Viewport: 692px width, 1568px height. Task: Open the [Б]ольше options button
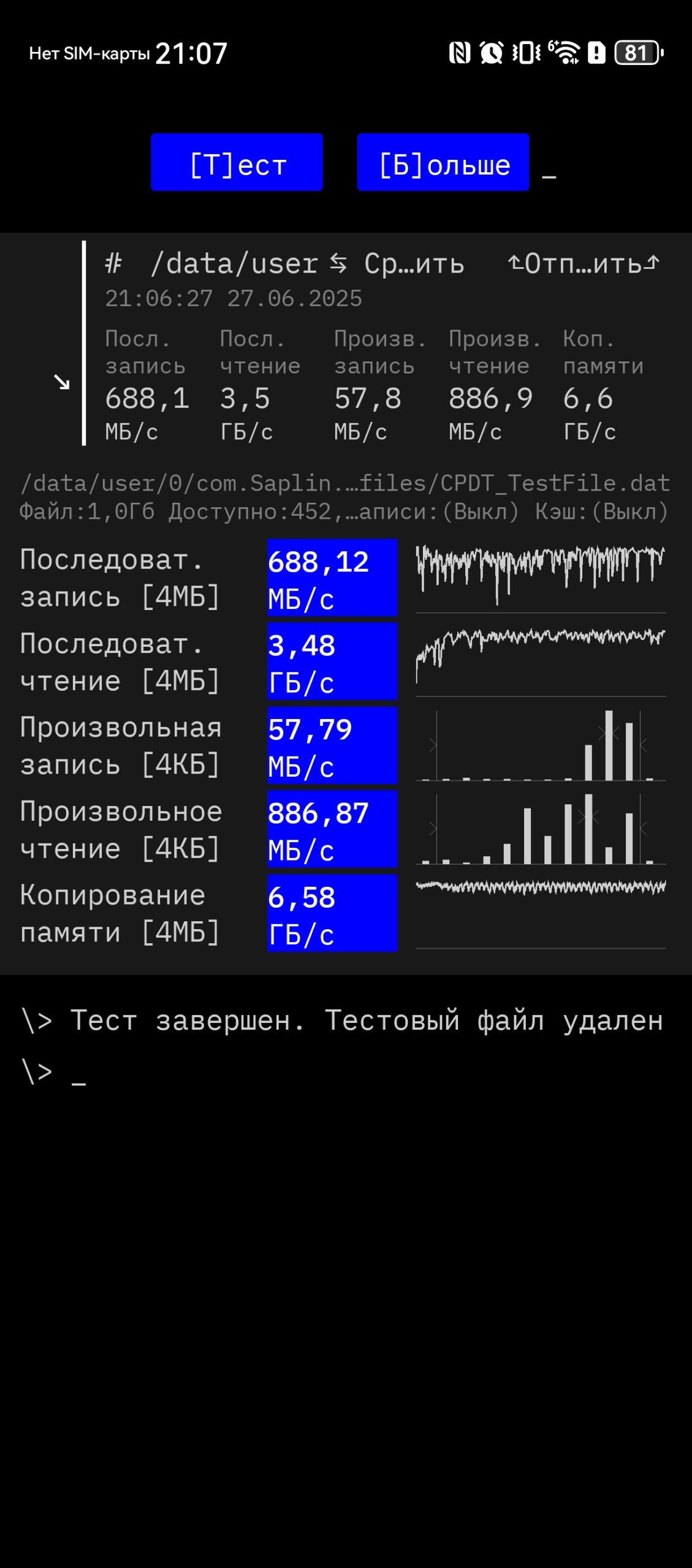click(443, 162)
